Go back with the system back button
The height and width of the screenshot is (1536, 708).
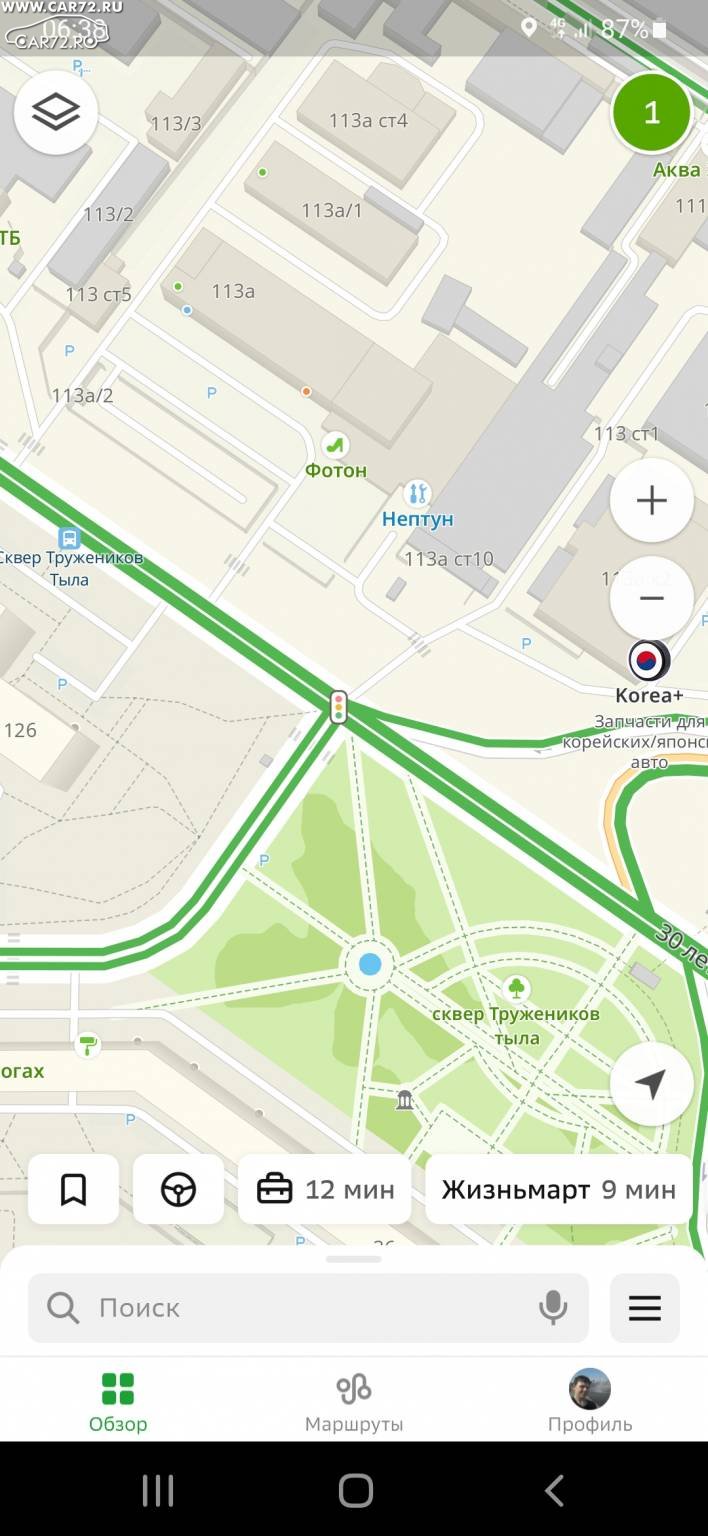(x=555, y=1490)
